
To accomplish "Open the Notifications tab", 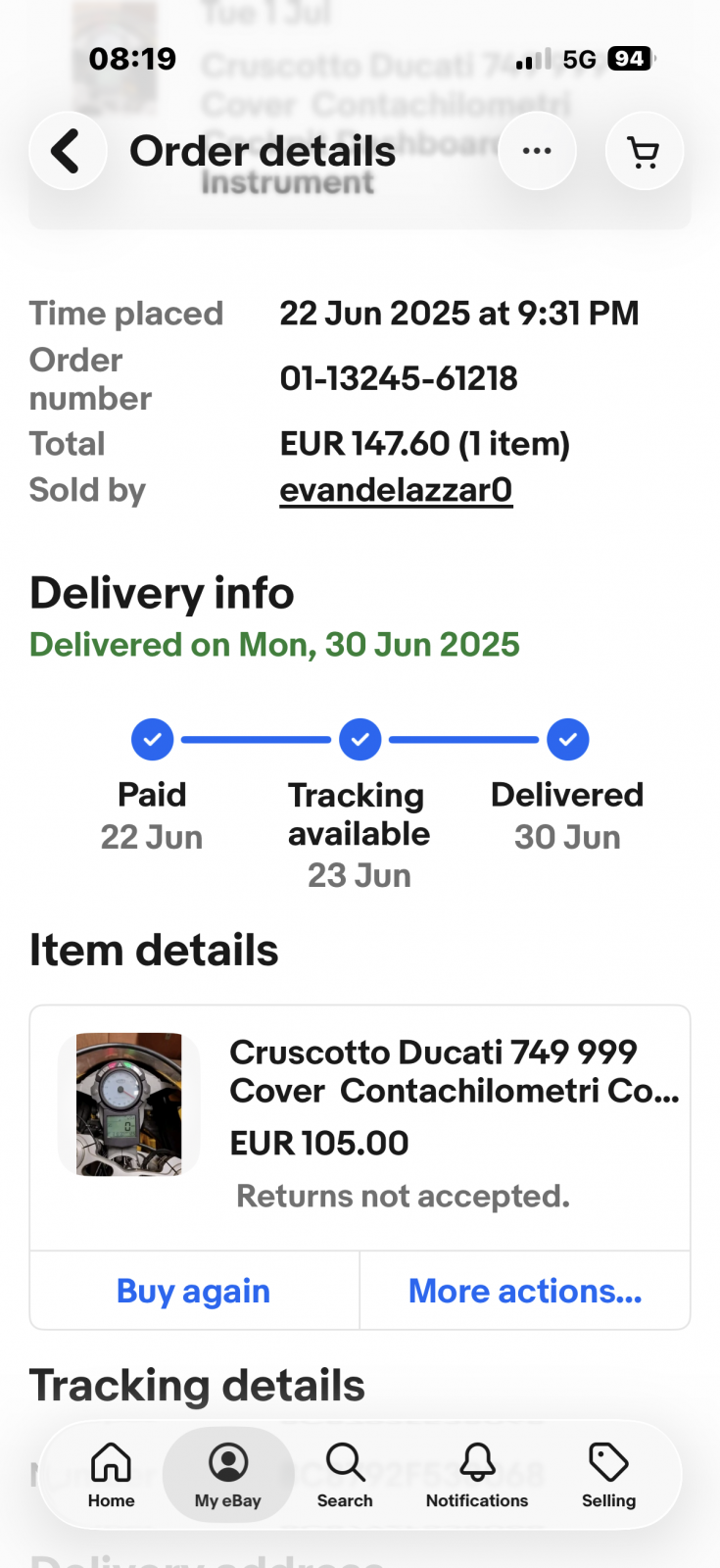I will (477, 1474).
